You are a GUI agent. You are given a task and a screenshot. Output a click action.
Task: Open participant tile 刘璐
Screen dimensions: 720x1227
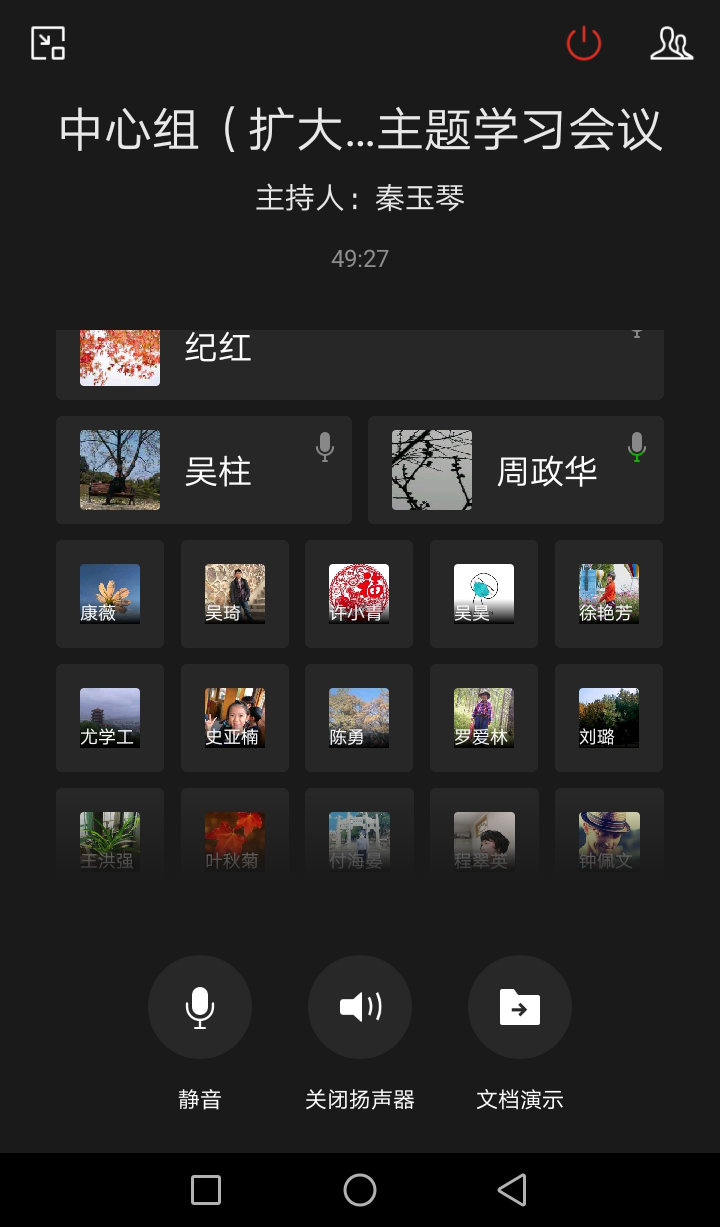tap(609, 718)
